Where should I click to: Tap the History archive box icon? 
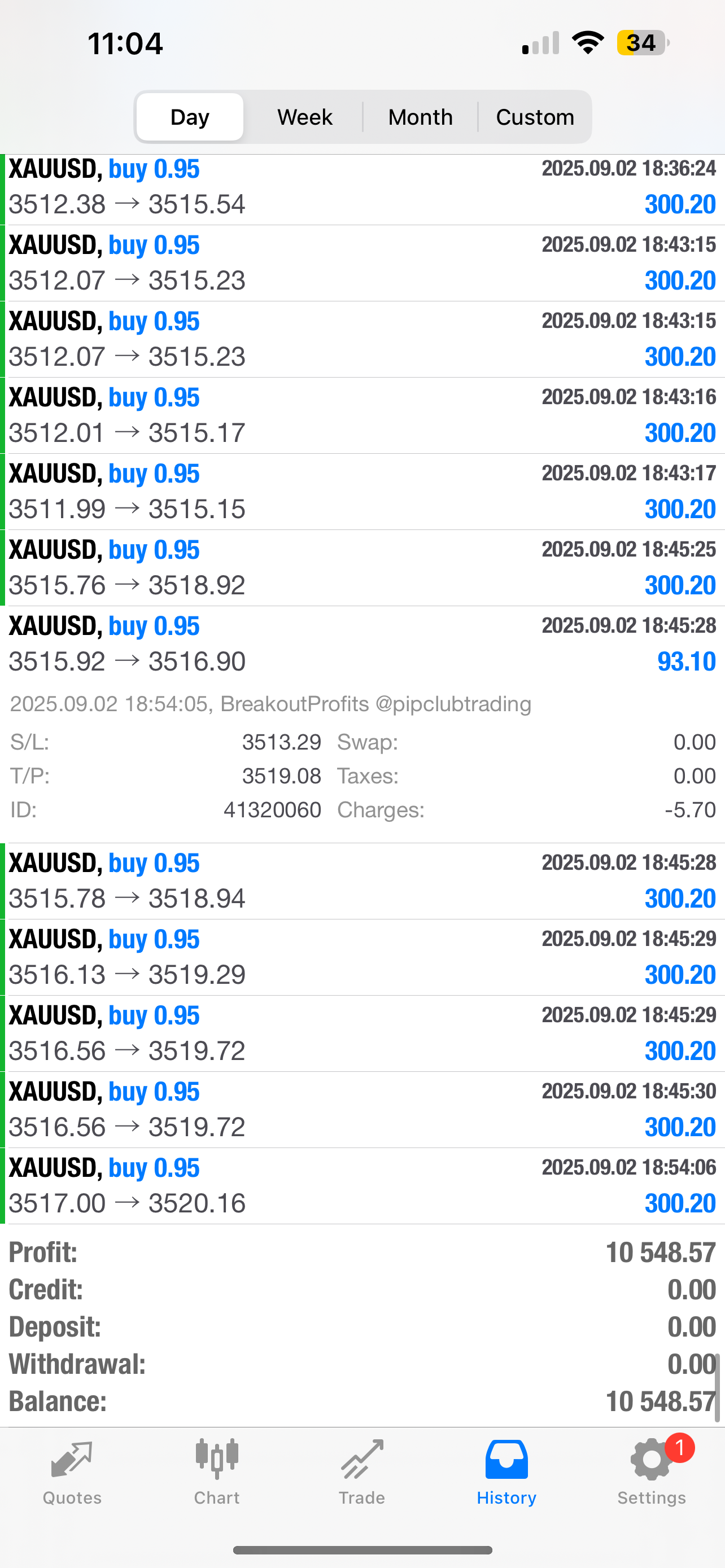pyautogui.click(x=506, y=1458)
